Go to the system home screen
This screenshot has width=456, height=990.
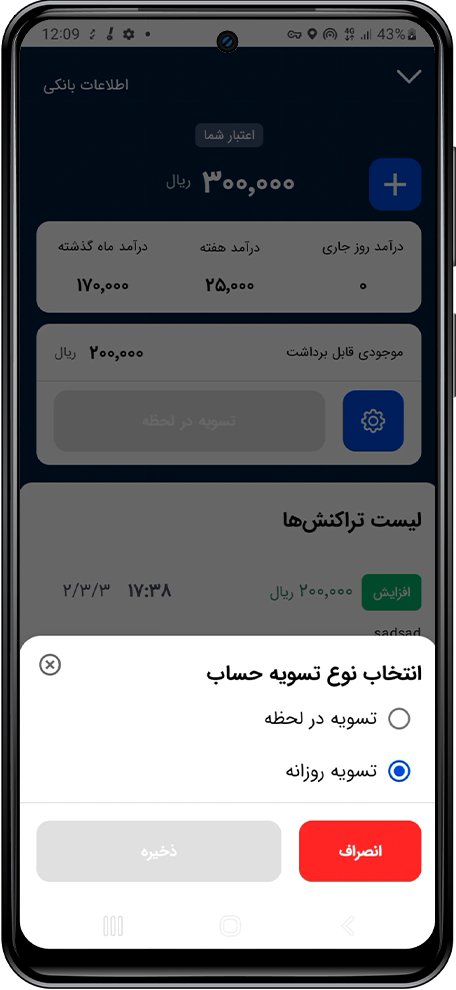tap(230, 926)
